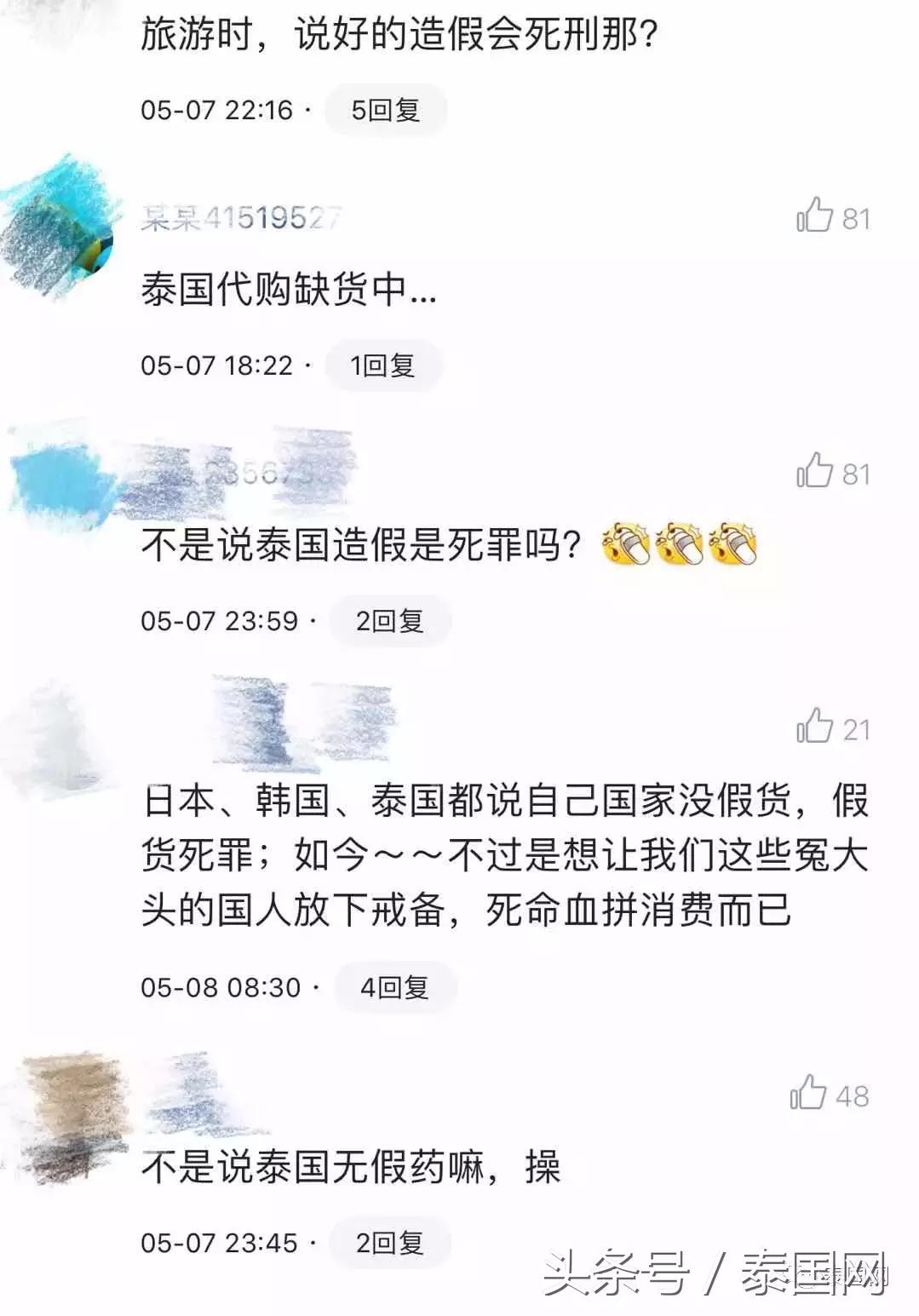The height and width of the screenshot is (1316, 919).
Task: Open profile of user 某某41519527
Action: tap(241, 217)
